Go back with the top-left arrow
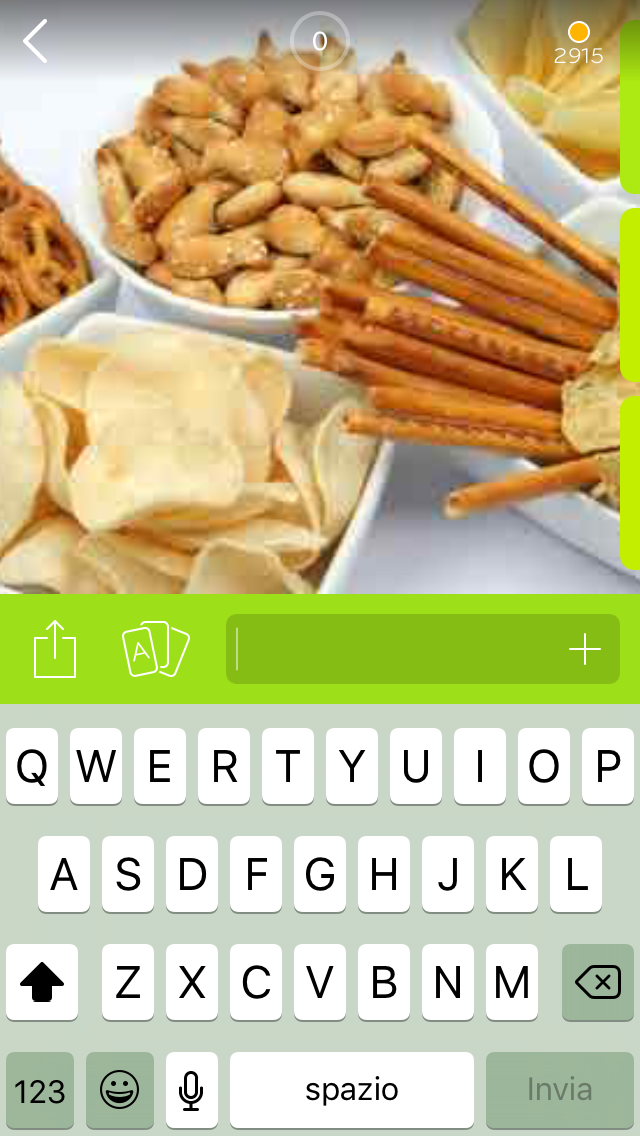 pos(36,41)
